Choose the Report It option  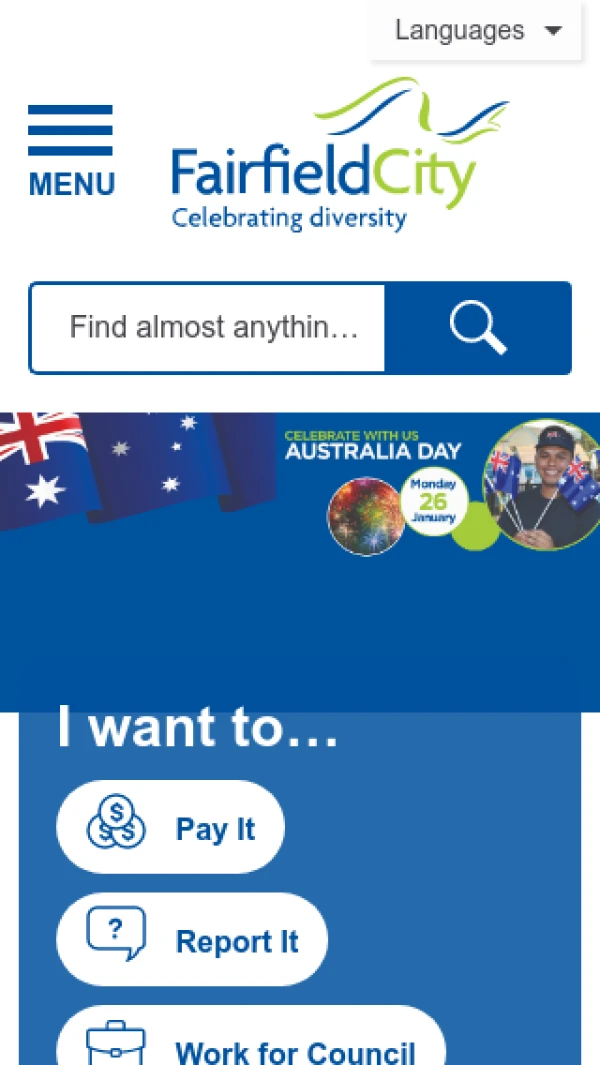[x=192, y=940]
